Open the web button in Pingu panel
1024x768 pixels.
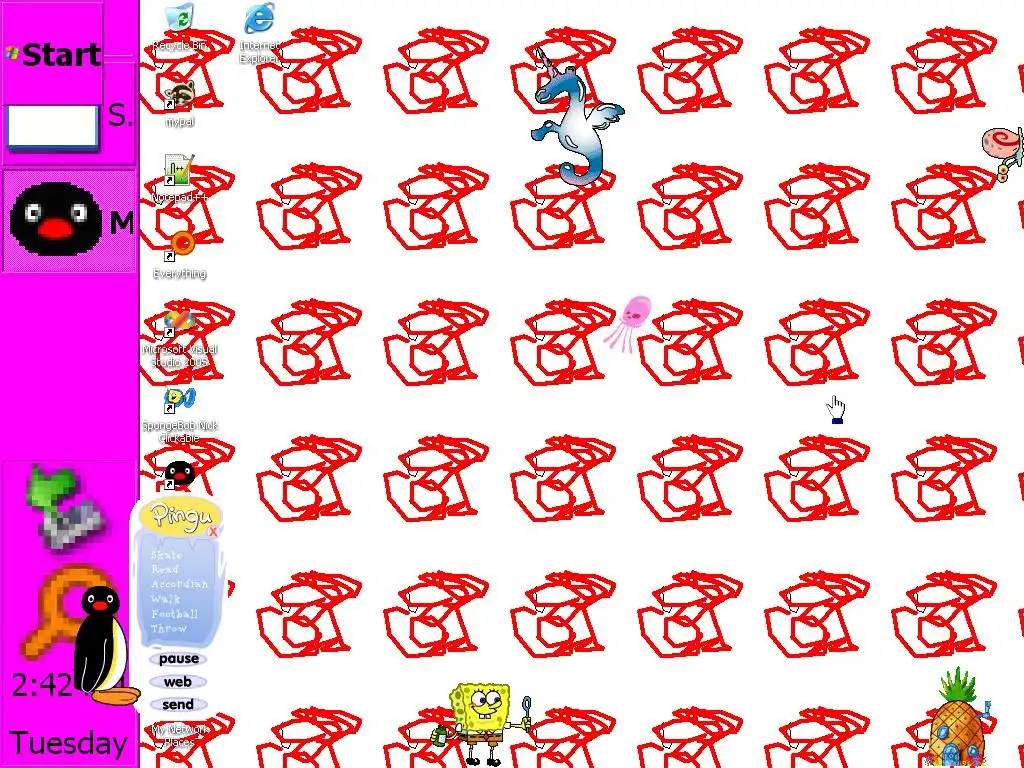point(178,682)
